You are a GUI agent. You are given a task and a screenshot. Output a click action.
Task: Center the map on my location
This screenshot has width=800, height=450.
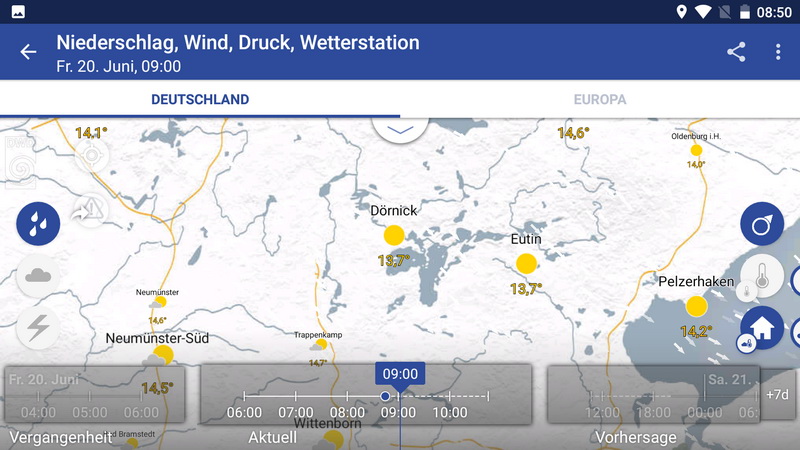click(92, 155)
